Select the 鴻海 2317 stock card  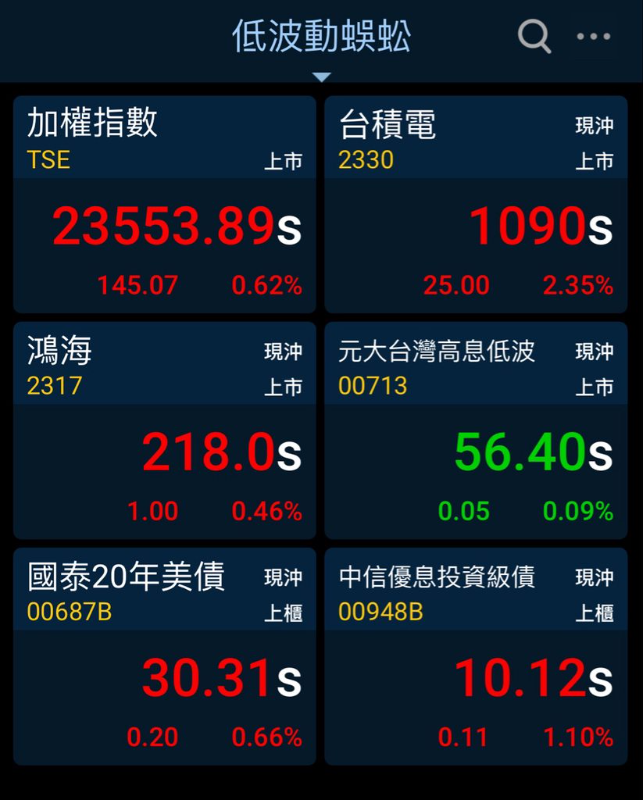(164, 430)
